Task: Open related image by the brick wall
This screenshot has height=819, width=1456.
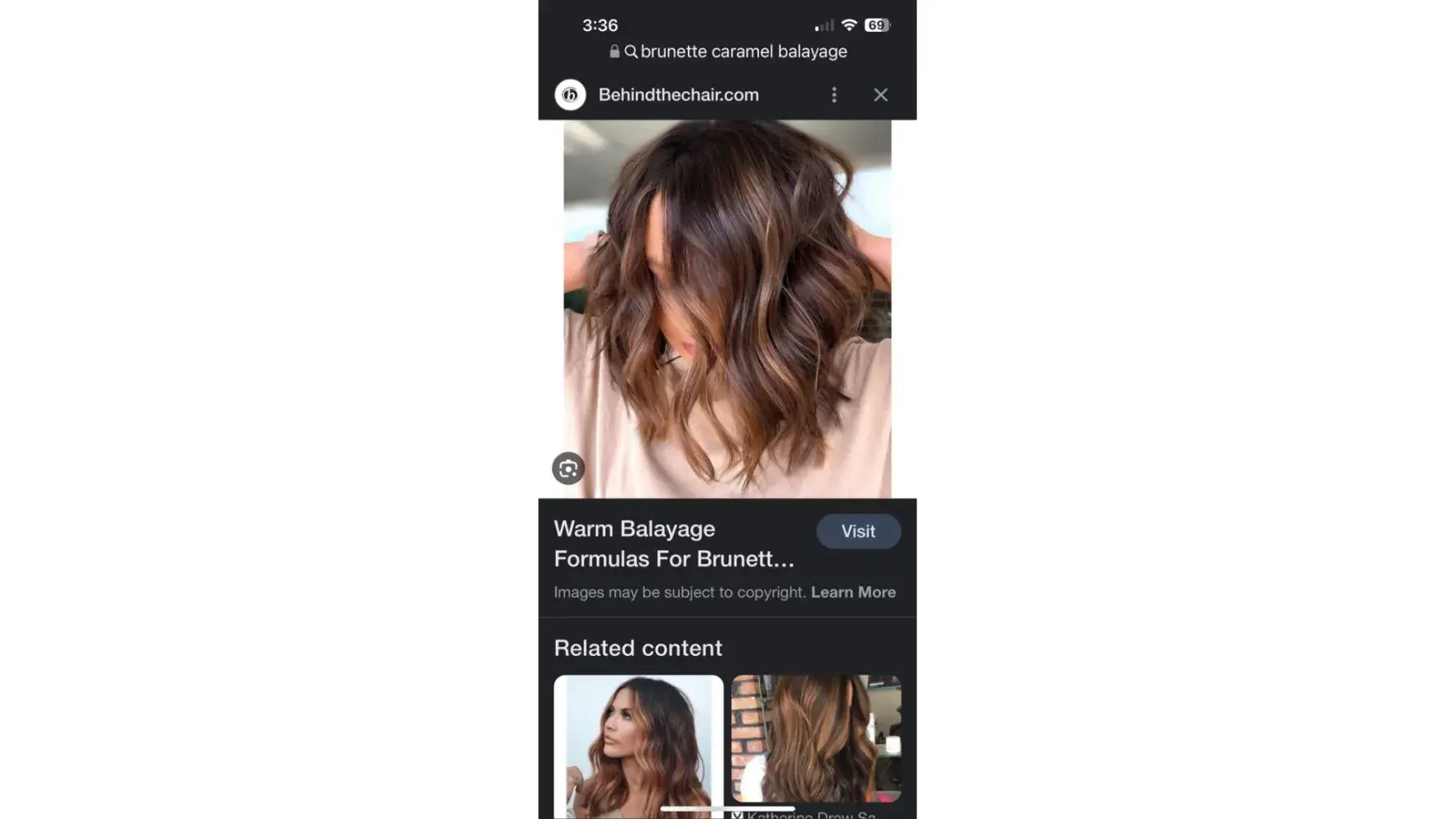Action: (x=816, y=738)
